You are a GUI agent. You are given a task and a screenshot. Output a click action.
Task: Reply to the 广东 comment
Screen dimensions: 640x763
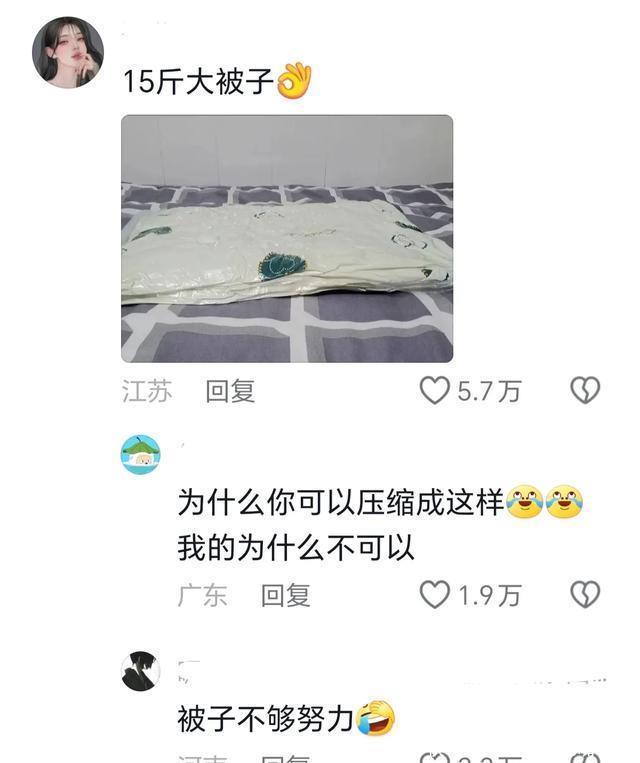click(x=286, y=595)
